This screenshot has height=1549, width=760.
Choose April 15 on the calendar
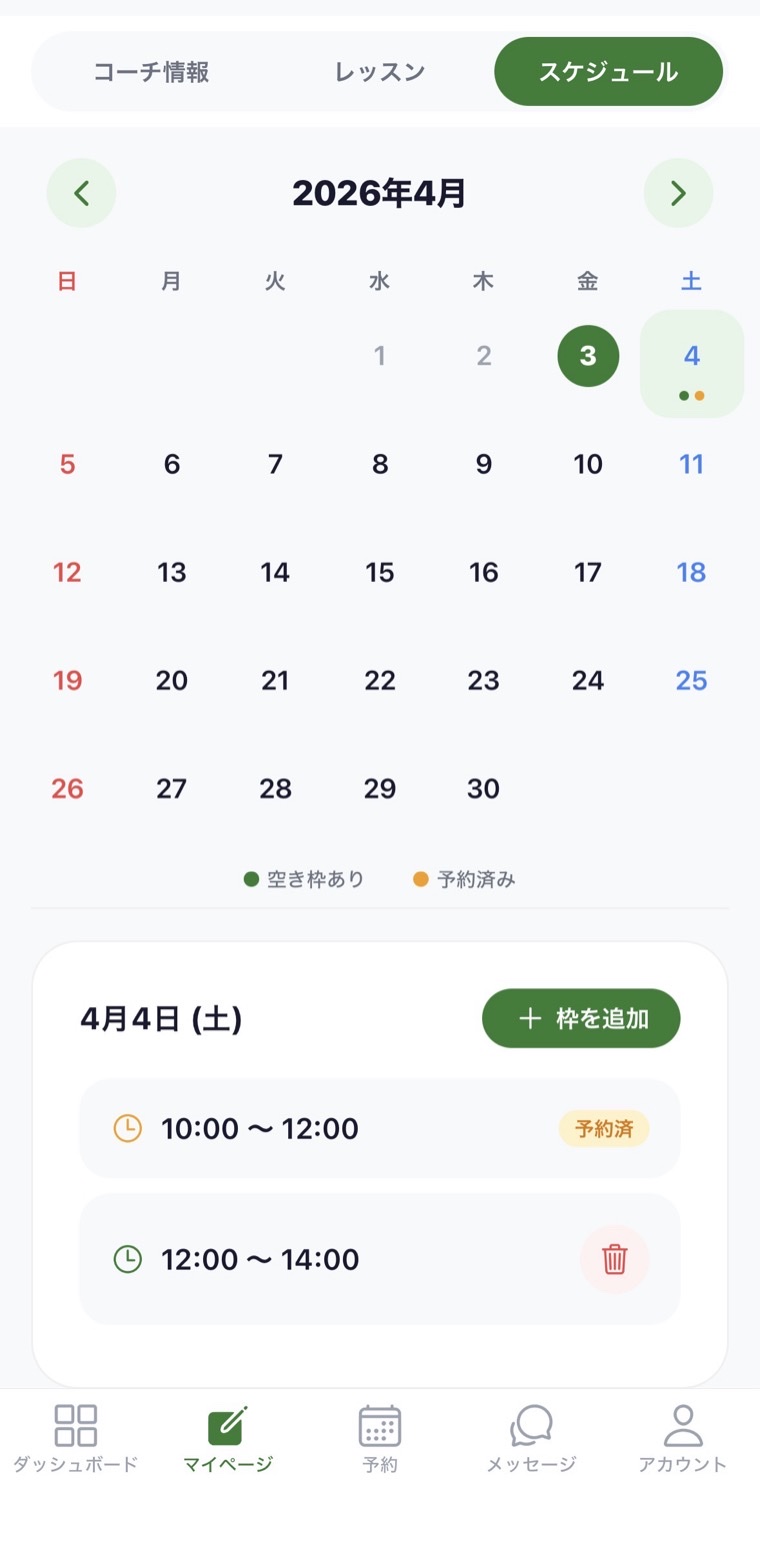pyautogui.click(x=380, y=572)
